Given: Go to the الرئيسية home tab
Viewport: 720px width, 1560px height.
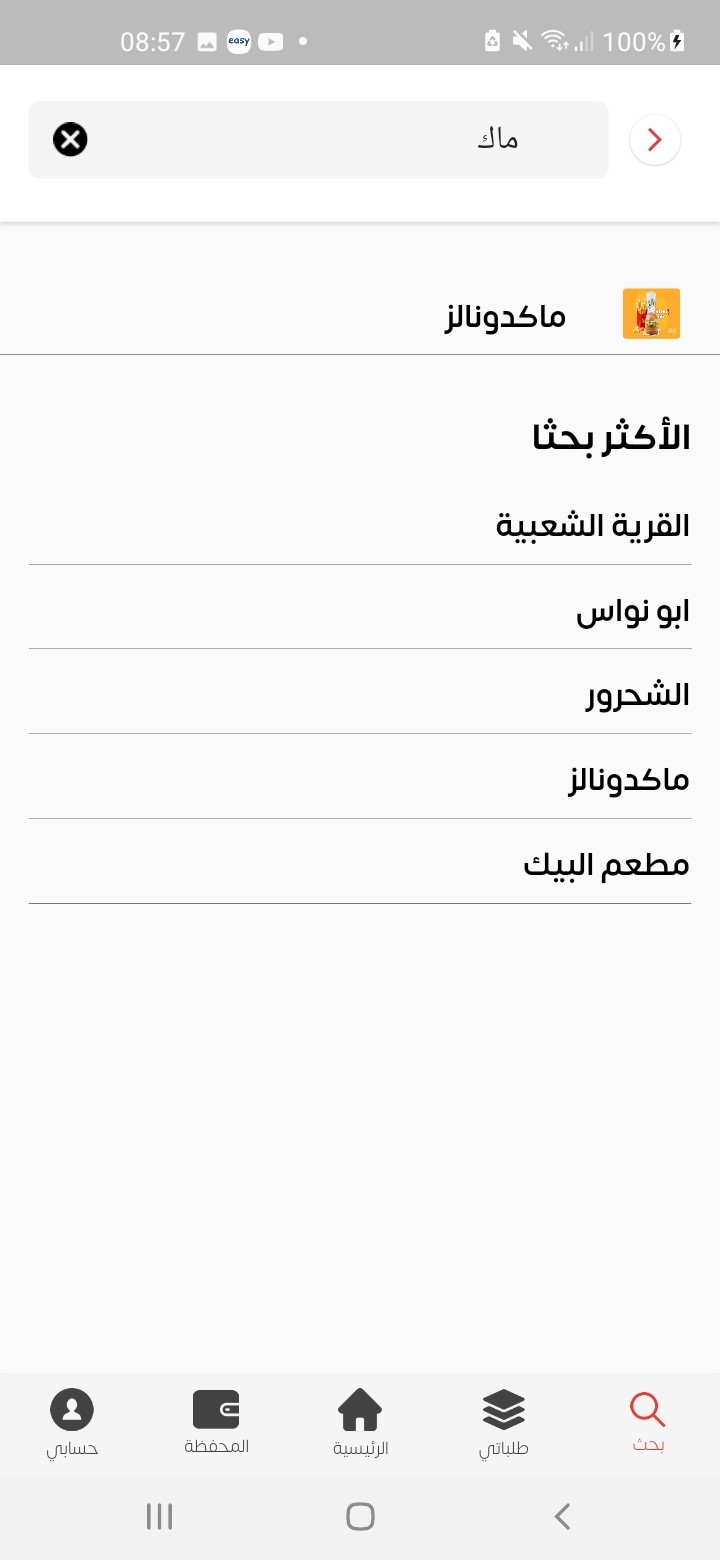Looking at the screenshot, I should click(x=360, y=1423).
